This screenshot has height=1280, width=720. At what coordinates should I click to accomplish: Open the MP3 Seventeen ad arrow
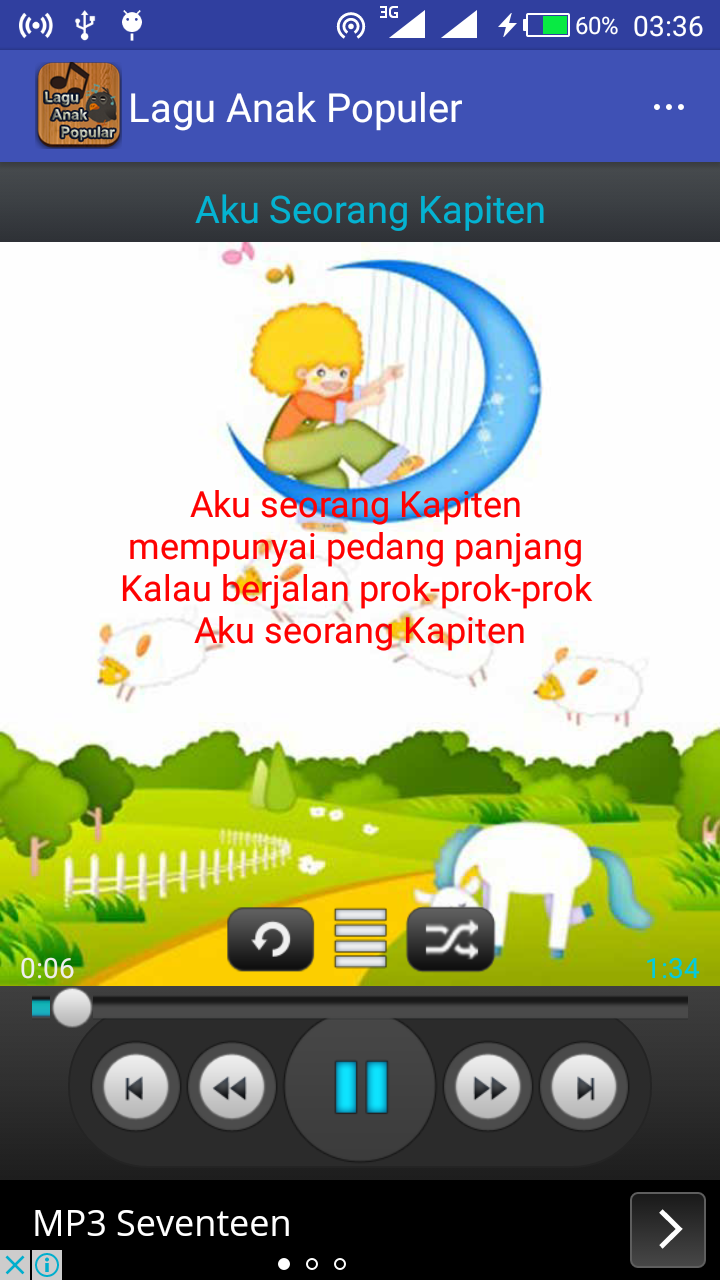tap(667, 1229)
